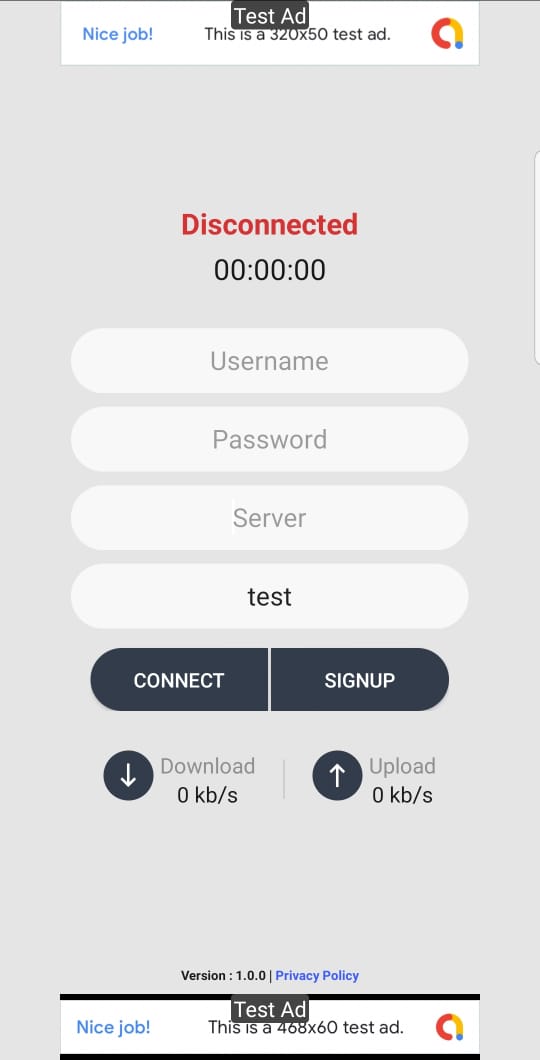The image size is (540, 1060).
Task: Open the bottom 468x60 test ad
Action: coord(270,1027)
